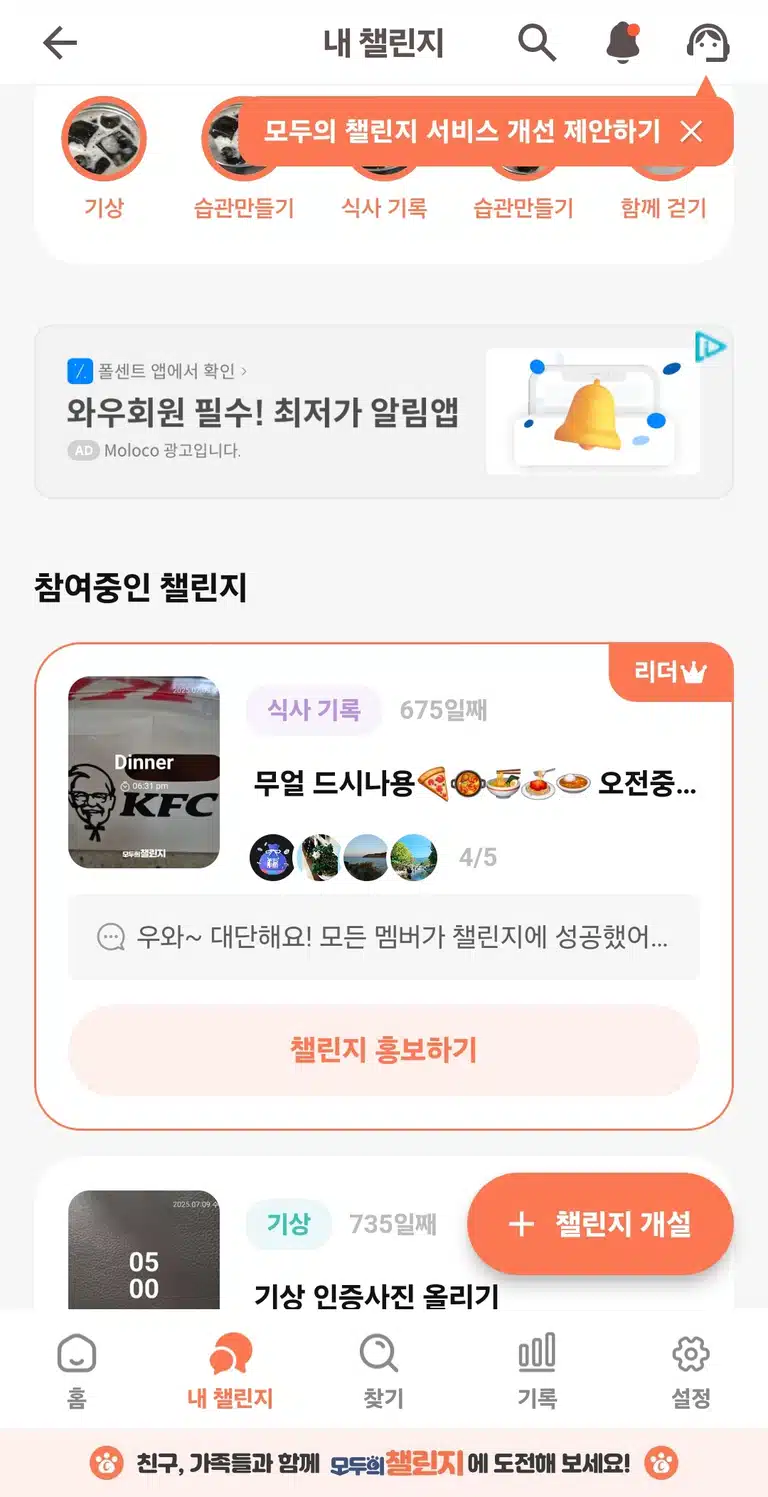
Task: Tap the 모두의 챌린지 bottom banner
Action: coord(384,1464)
